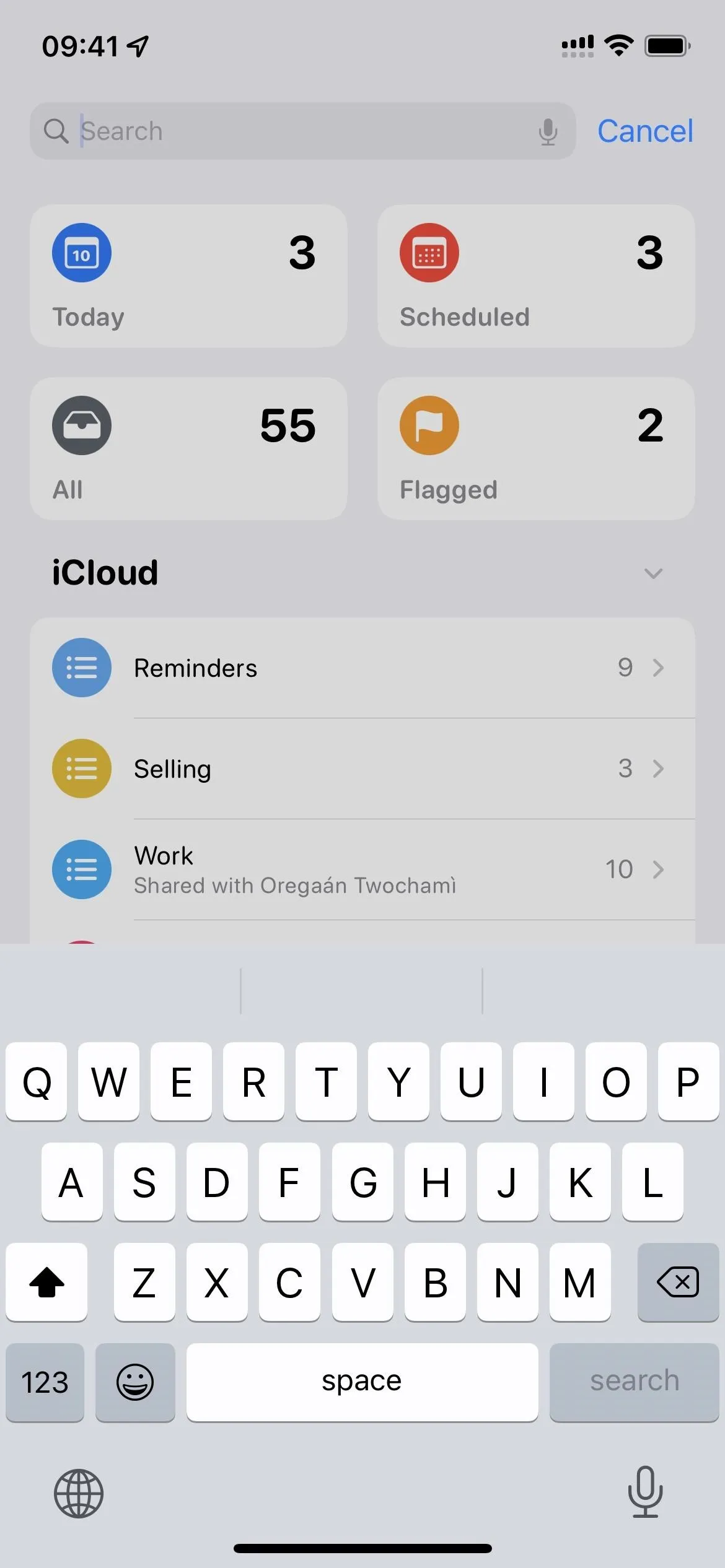
Task: Open the shared Work list
Action: (362, 870)
